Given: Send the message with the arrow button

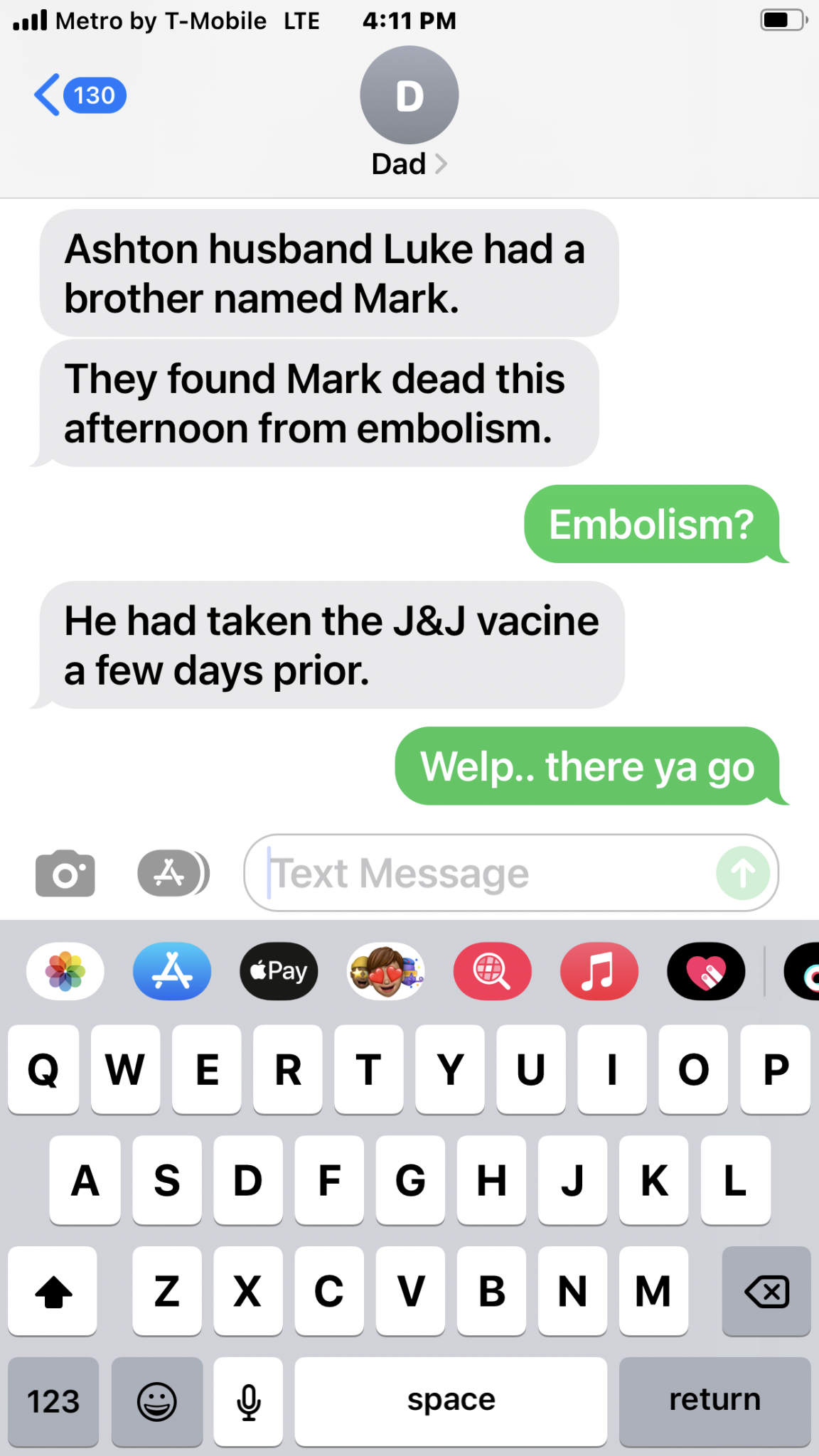Looking at the screenshot, I should tap(743, 873).
